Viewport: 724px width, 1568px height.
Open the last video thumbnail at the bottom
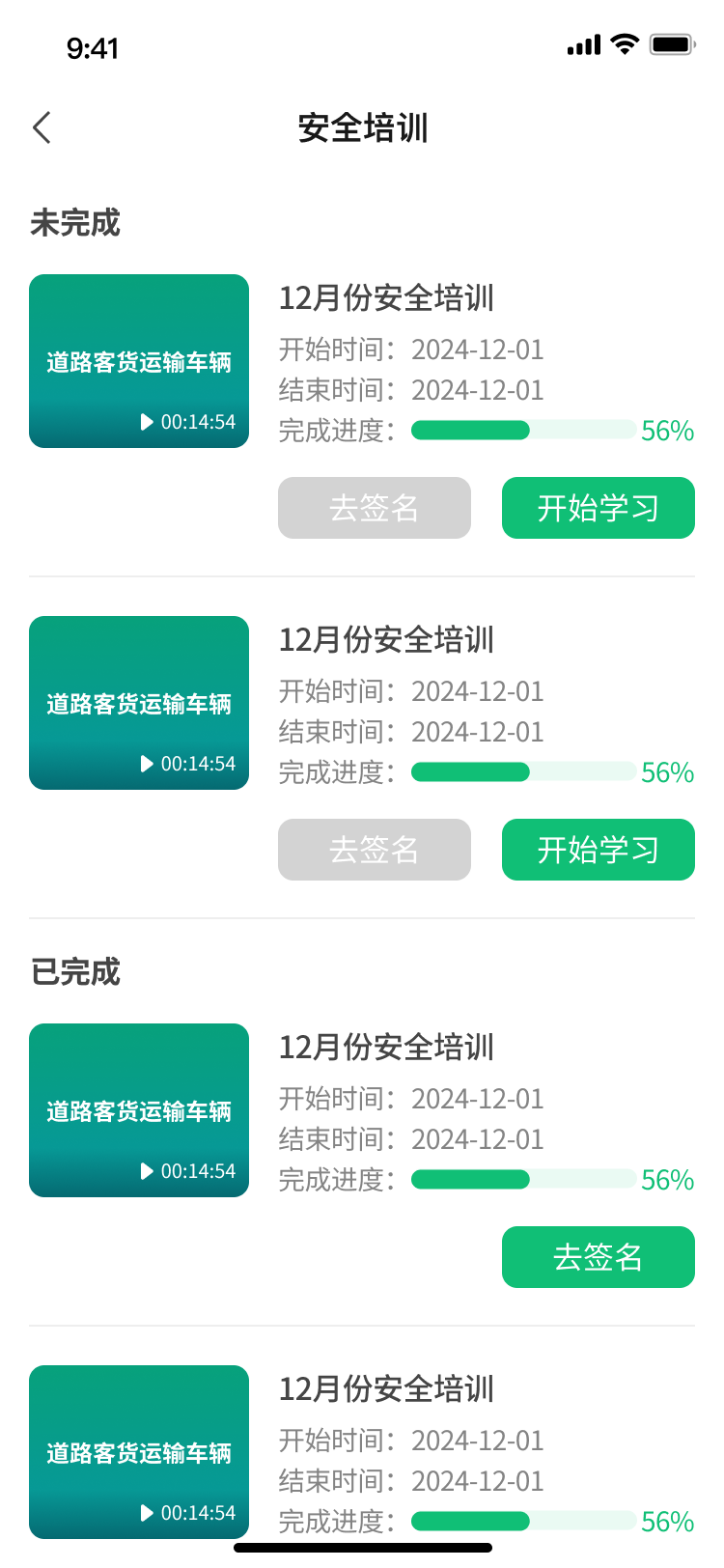point(139,1452)
